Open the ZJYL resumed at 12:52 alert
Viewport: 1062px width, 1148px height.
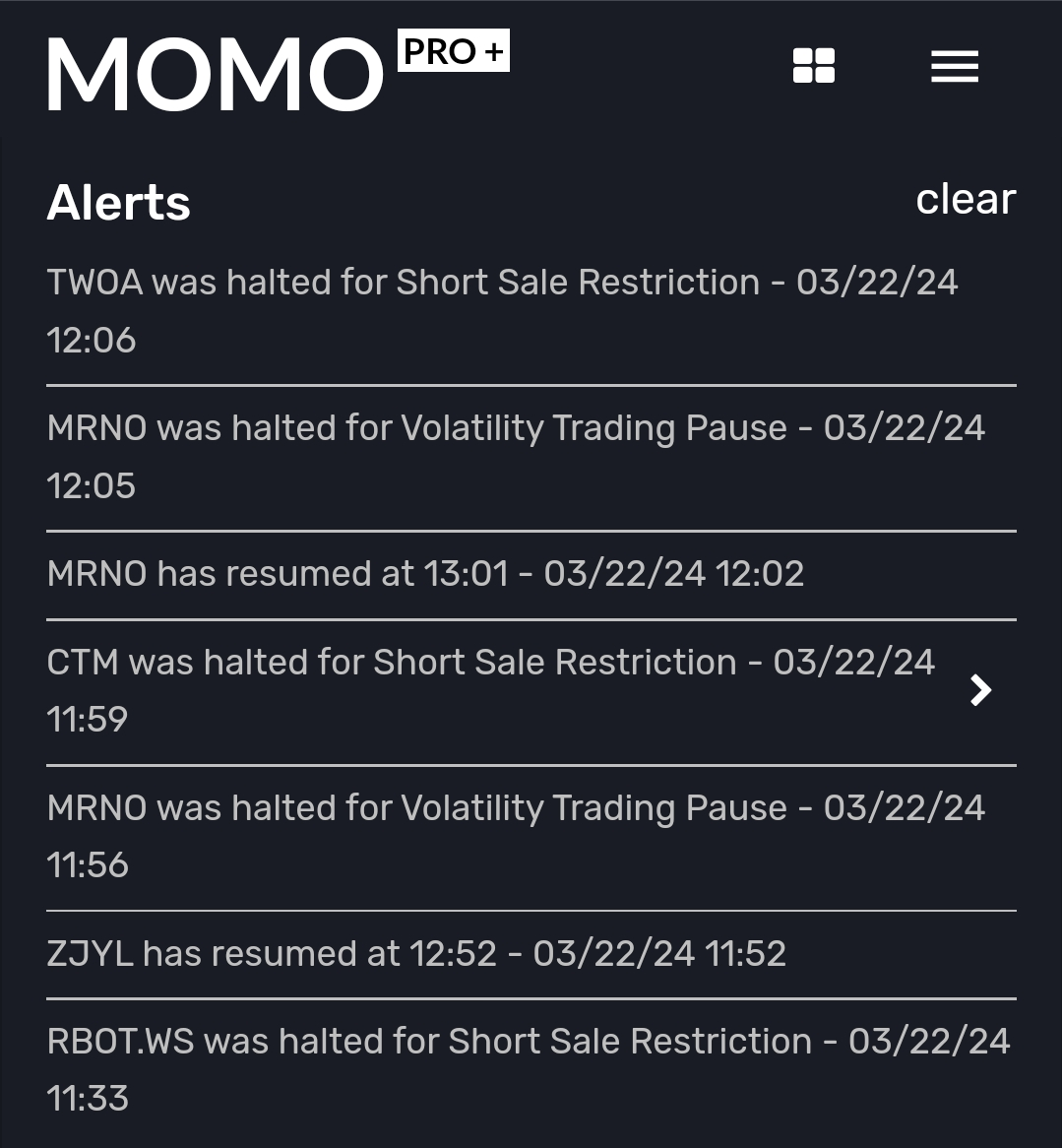tap(416, 954)
